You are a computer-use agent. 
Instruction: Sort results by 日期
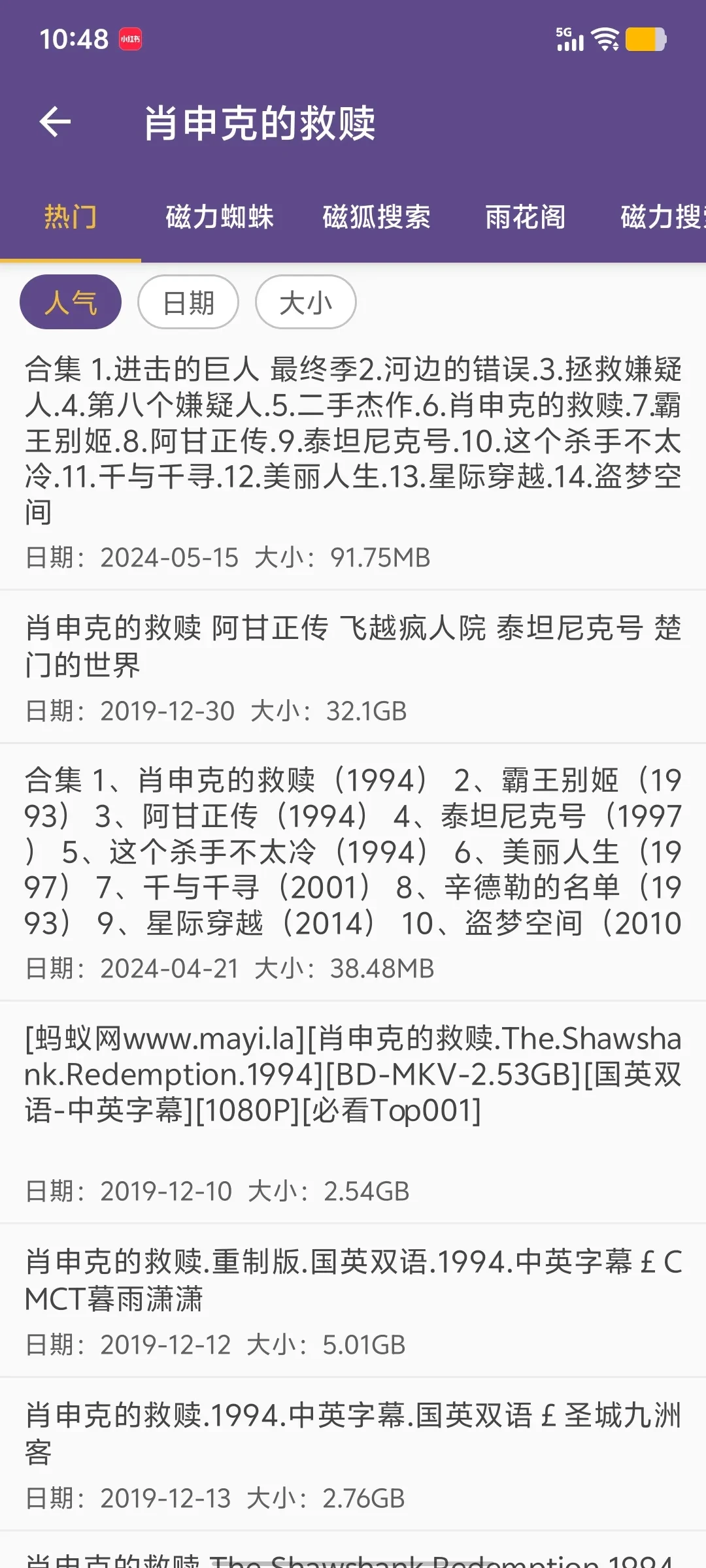click(188, 302)
